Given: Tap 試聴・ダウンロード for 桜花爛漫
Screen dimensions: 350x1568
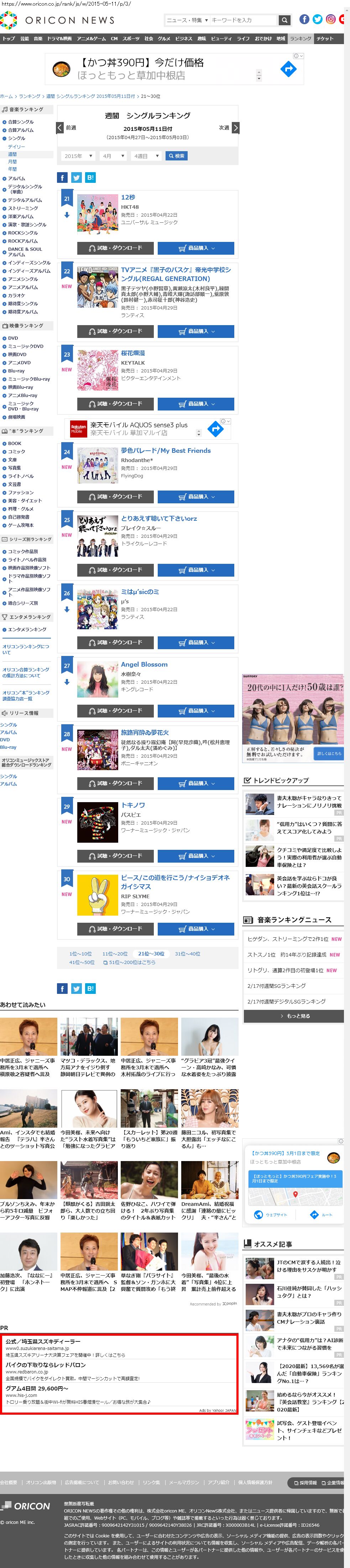Looking at the screenshot, I should pos(115,404).
